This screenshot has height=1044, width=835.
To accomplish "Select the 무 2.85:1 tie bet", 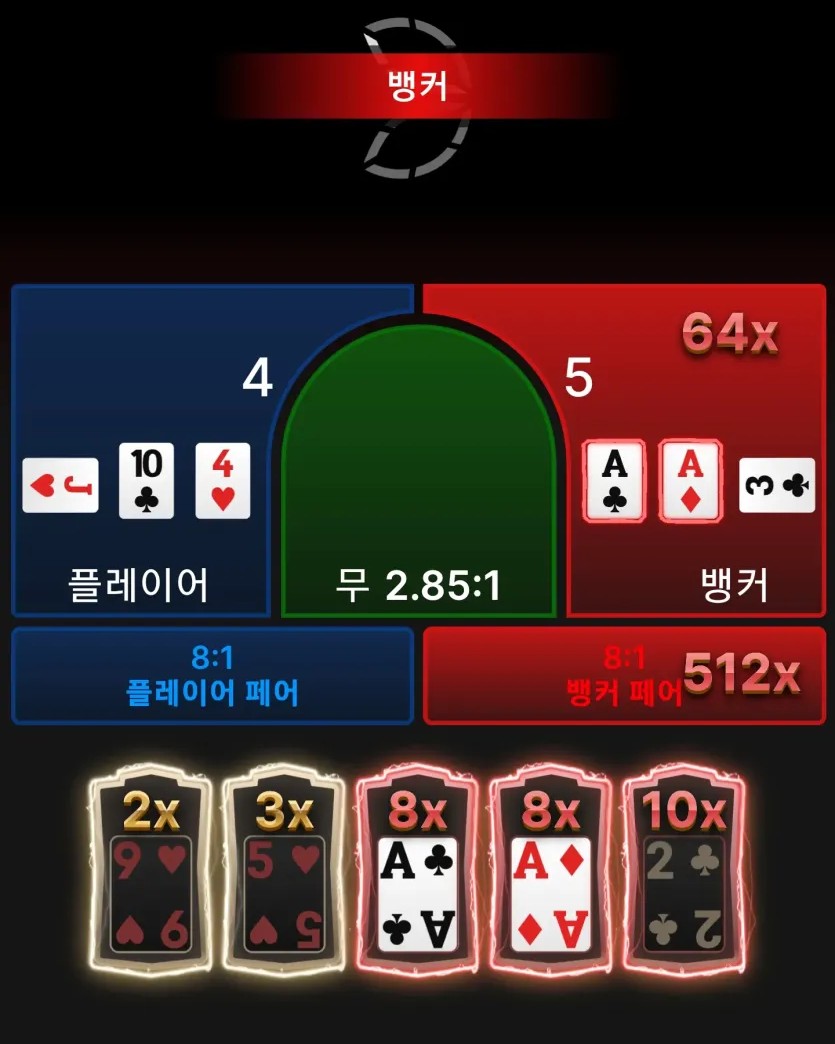I will (418, 585).
